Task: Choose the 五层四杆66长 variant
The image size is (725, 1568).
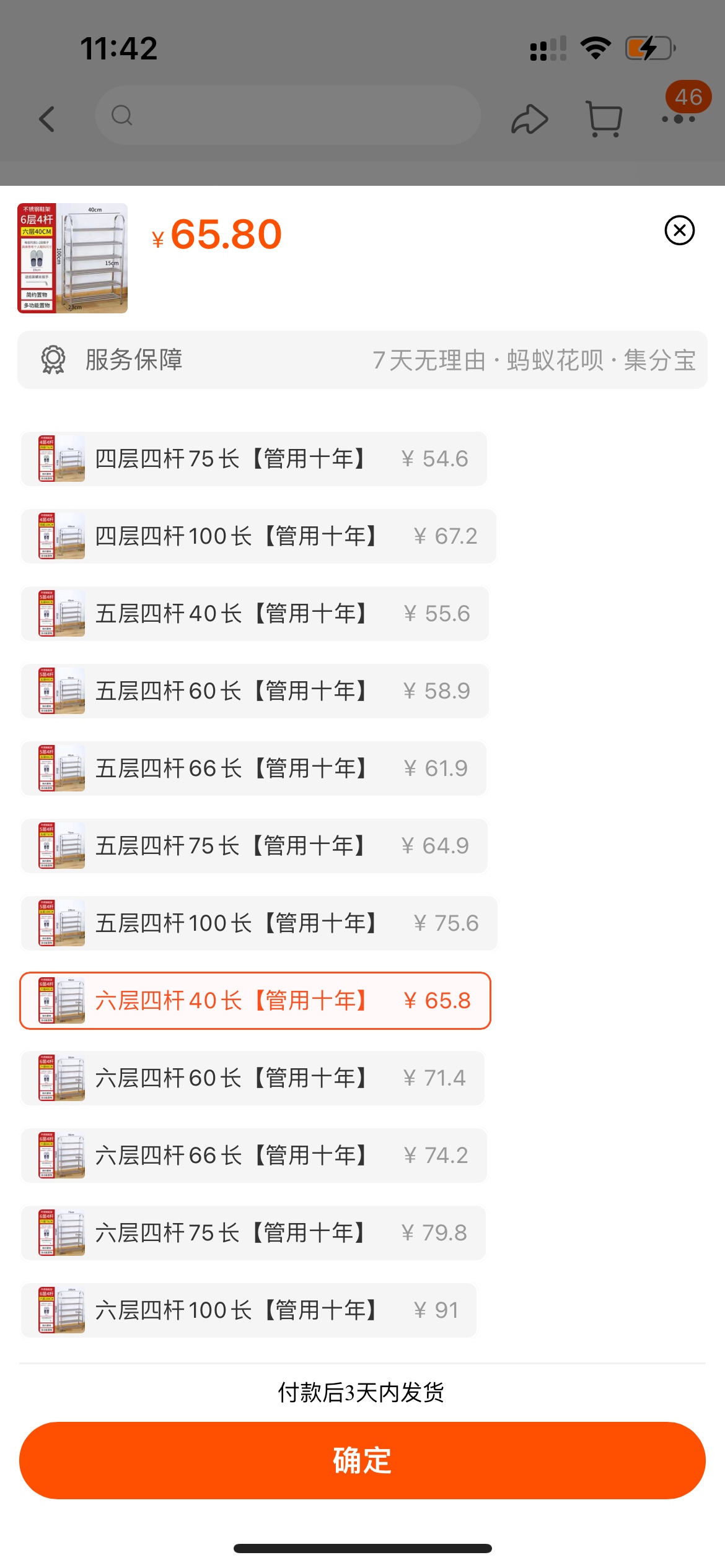Action: [x=253, y=769]
